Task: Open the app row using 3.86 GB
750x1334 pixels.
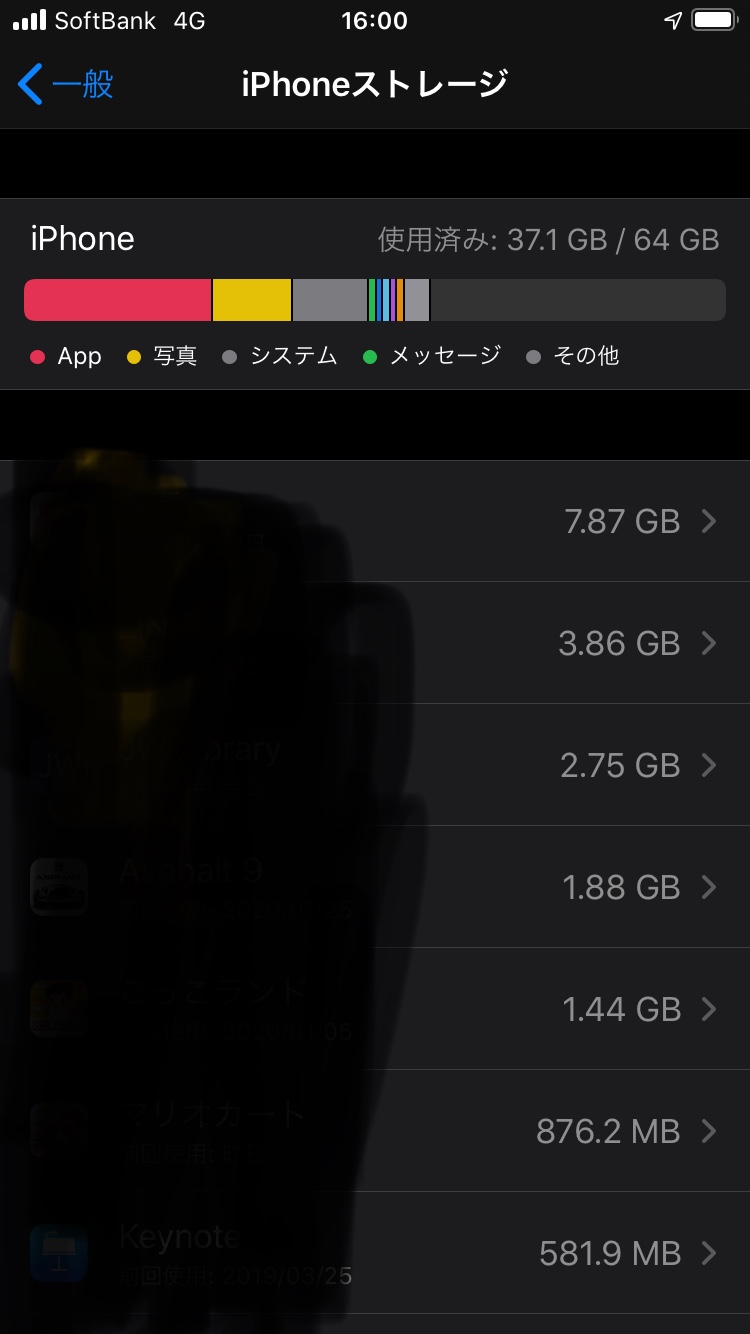Action: (375, 643)
